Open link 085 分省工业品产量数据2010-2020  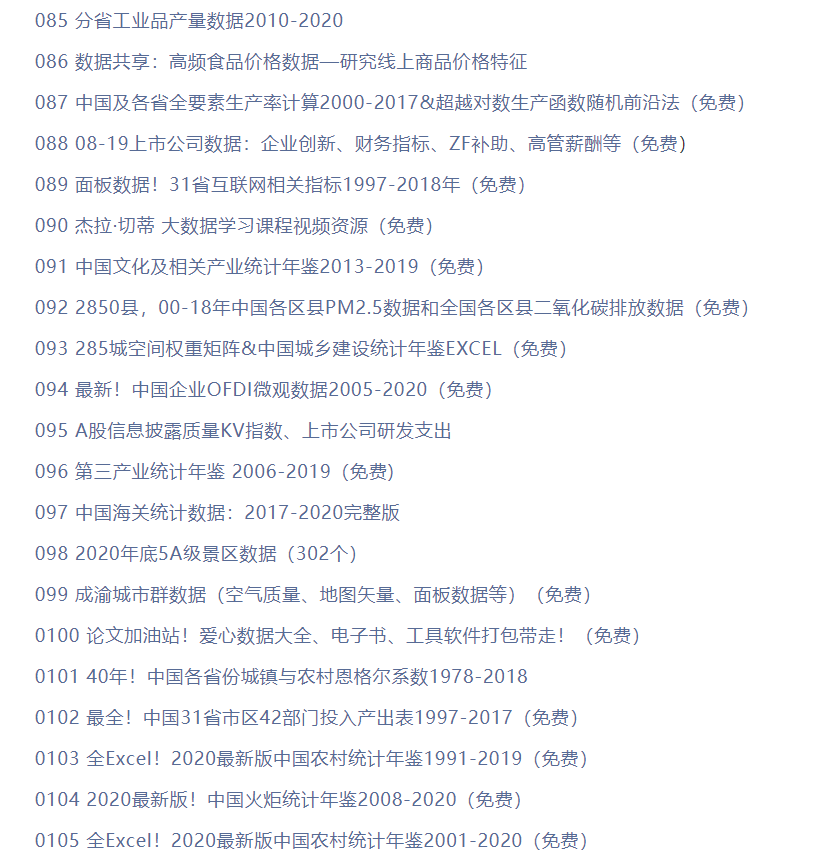(x=190, y=20)
